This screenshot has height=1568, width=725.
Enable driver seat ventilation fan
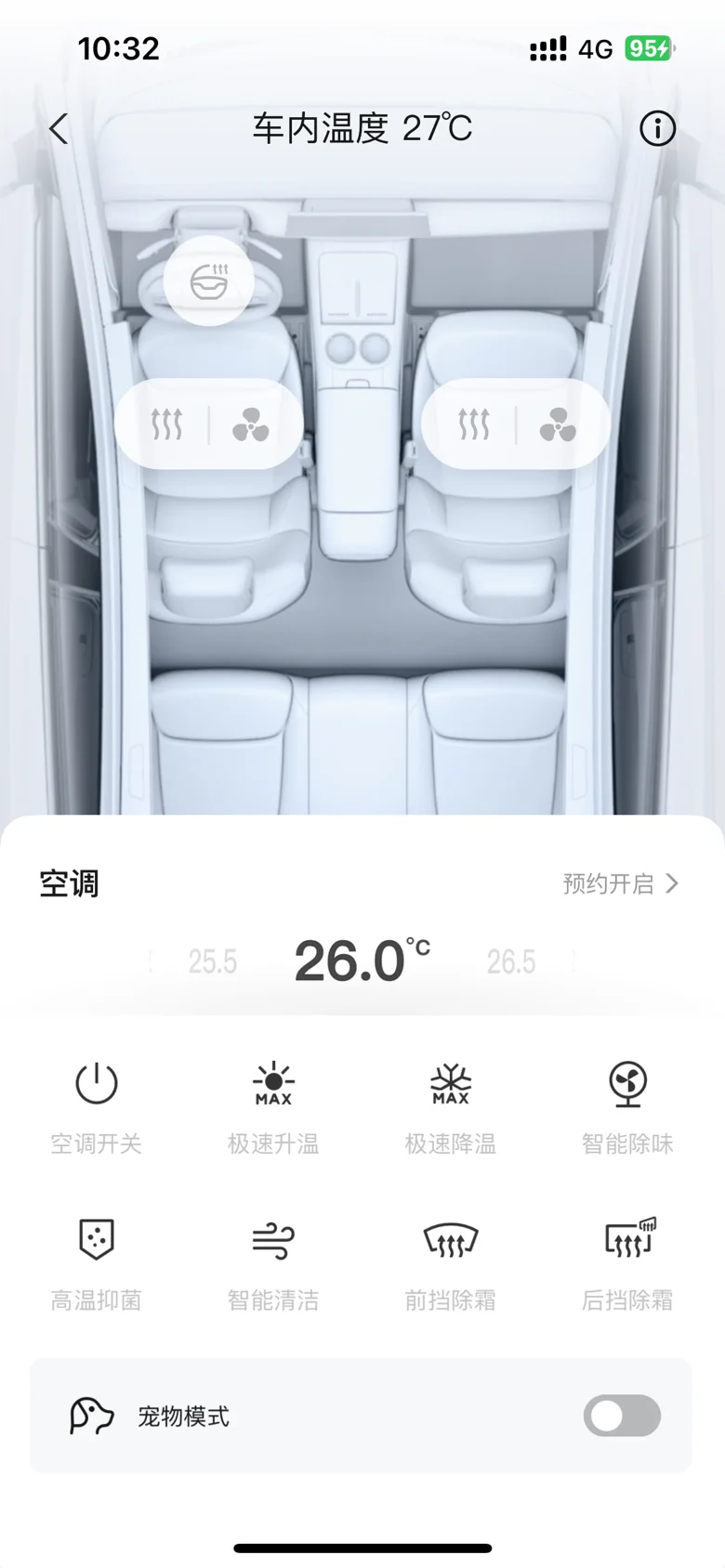[251, 425]
